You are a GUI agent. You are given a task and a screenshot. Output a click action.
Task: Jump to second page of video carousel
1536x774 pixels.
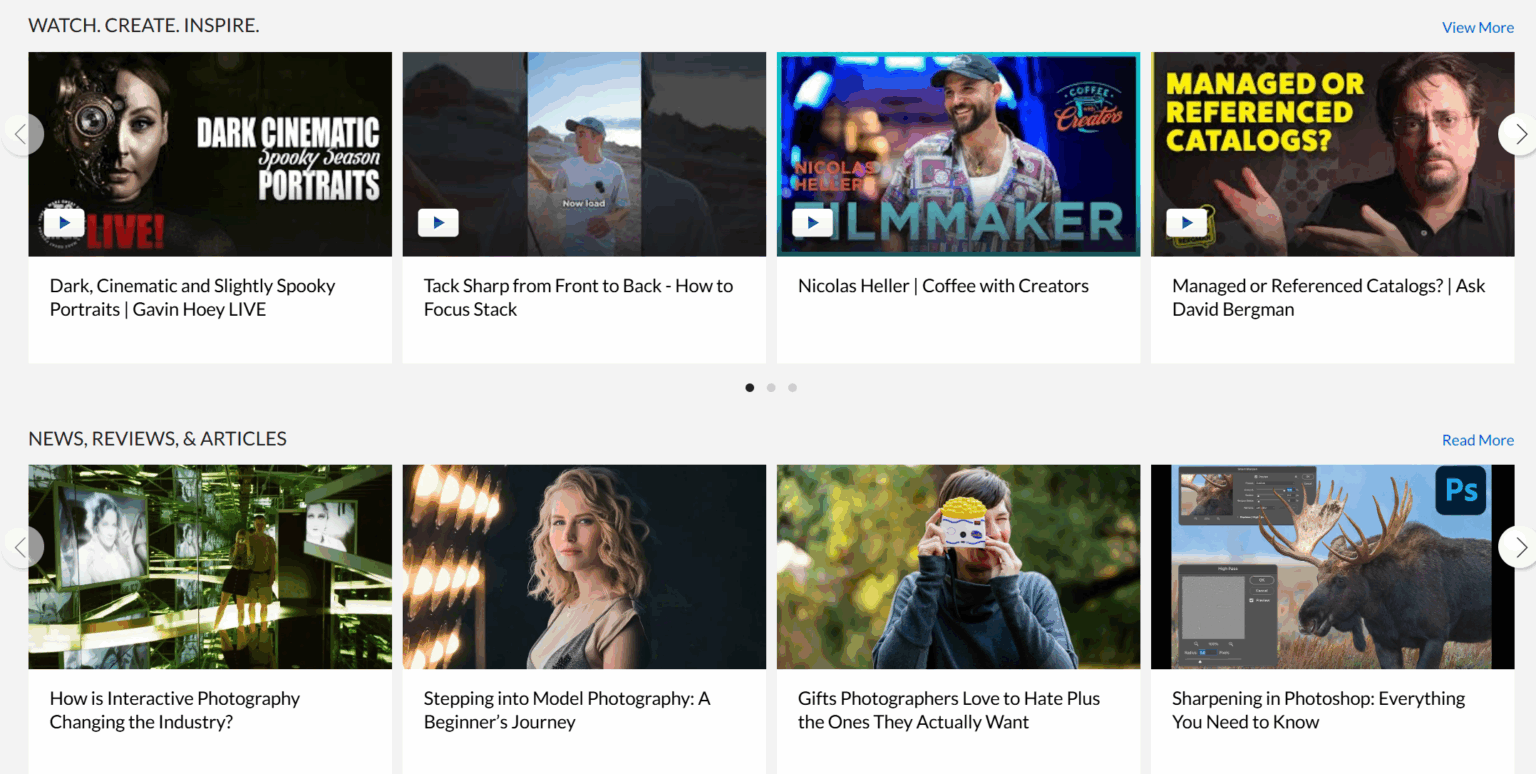pos(771,388)
